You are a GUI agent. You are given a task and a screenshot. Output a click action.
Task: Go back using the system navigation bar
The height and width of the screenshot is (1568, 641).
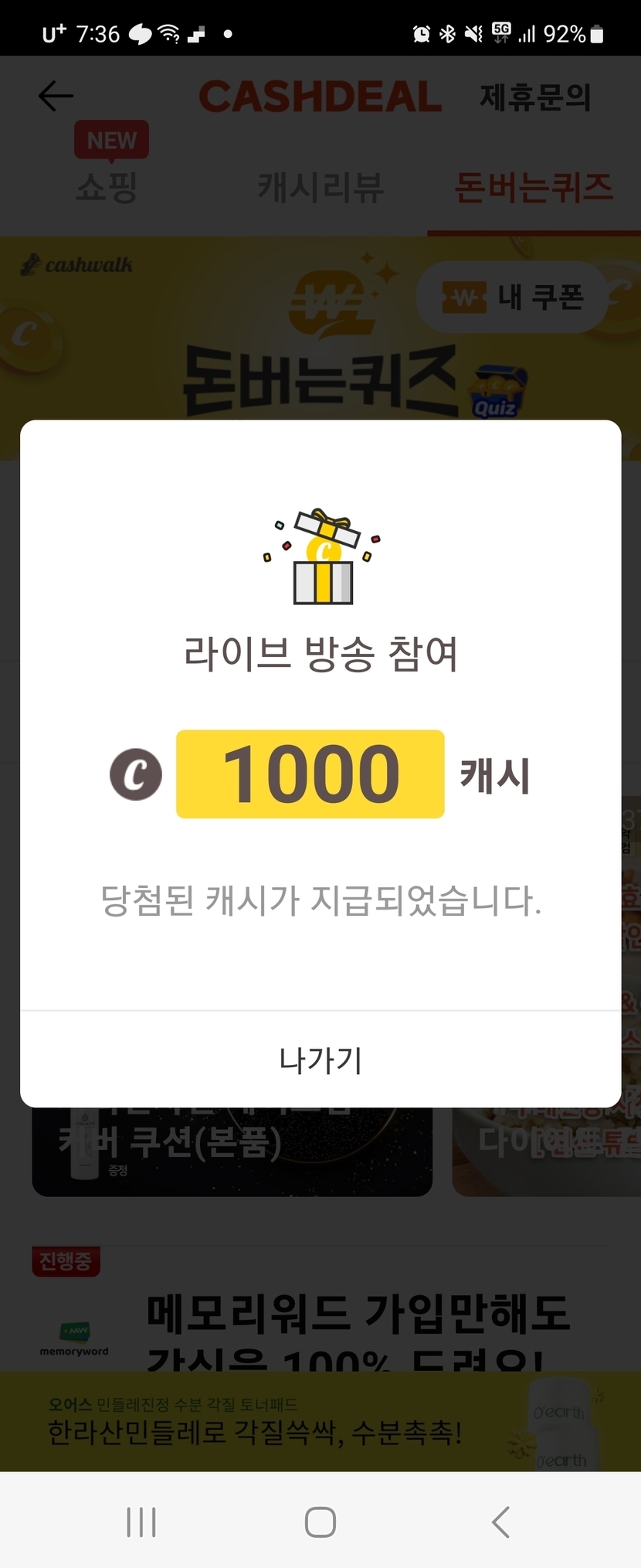click(500, 1522)
